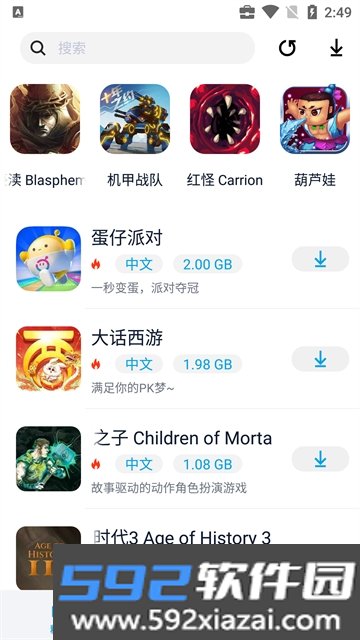Open the downloads icon in top bar
Image resolution: width=360 pixels, height=640 pixels.
336,48
